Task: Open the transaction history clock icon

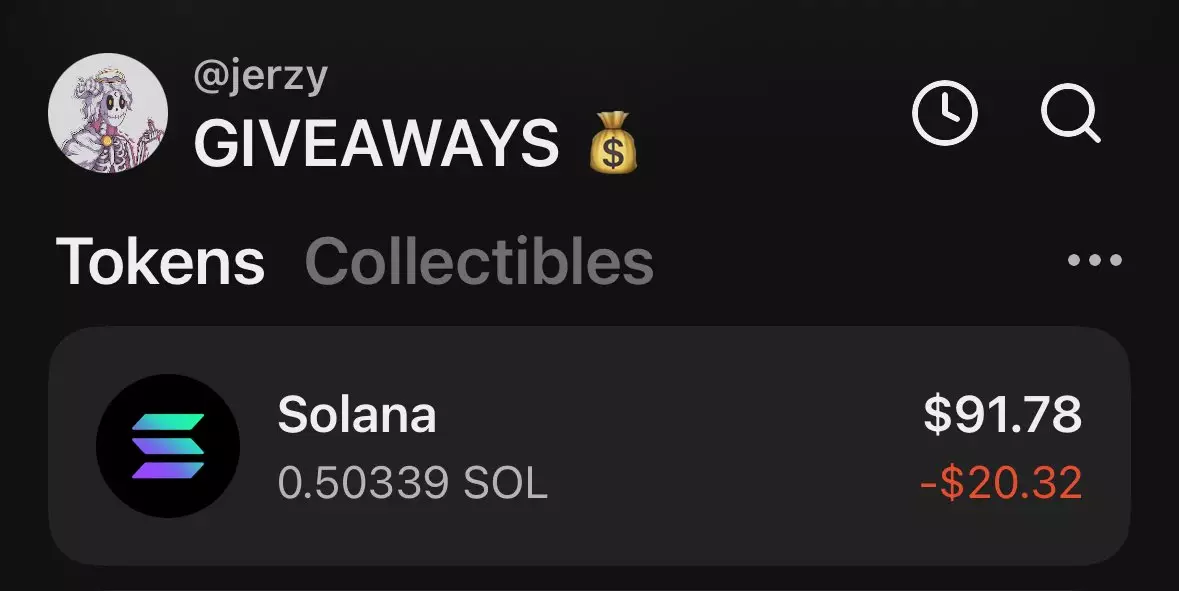Action: (x=944, y=115)
